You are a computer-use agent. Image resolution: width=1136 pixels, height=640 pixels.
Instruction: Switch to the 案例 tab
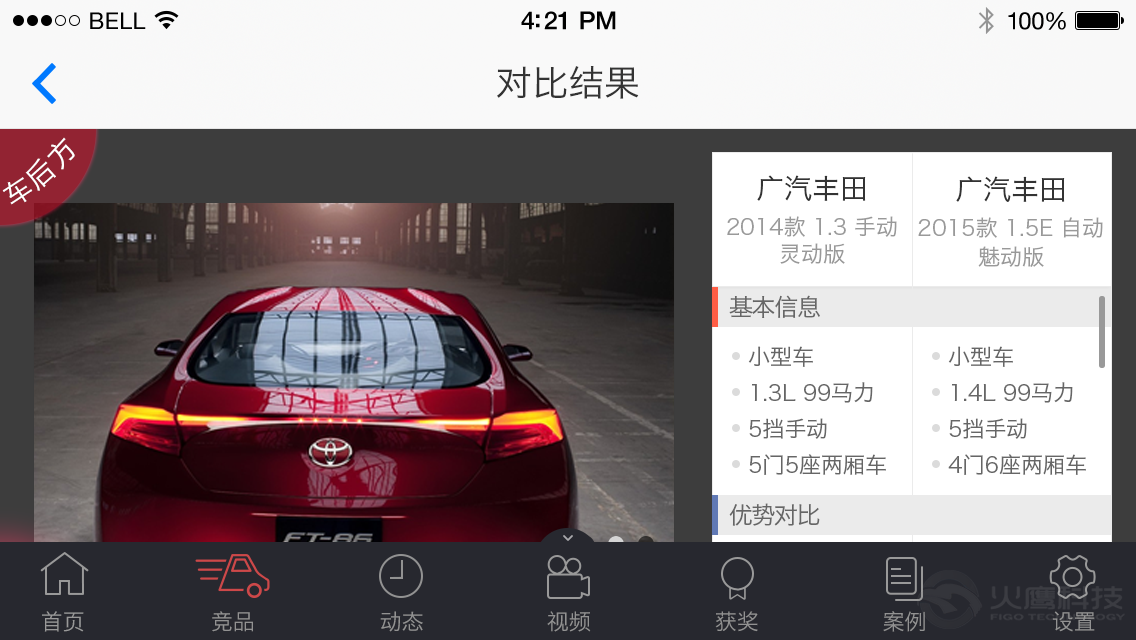904,592
